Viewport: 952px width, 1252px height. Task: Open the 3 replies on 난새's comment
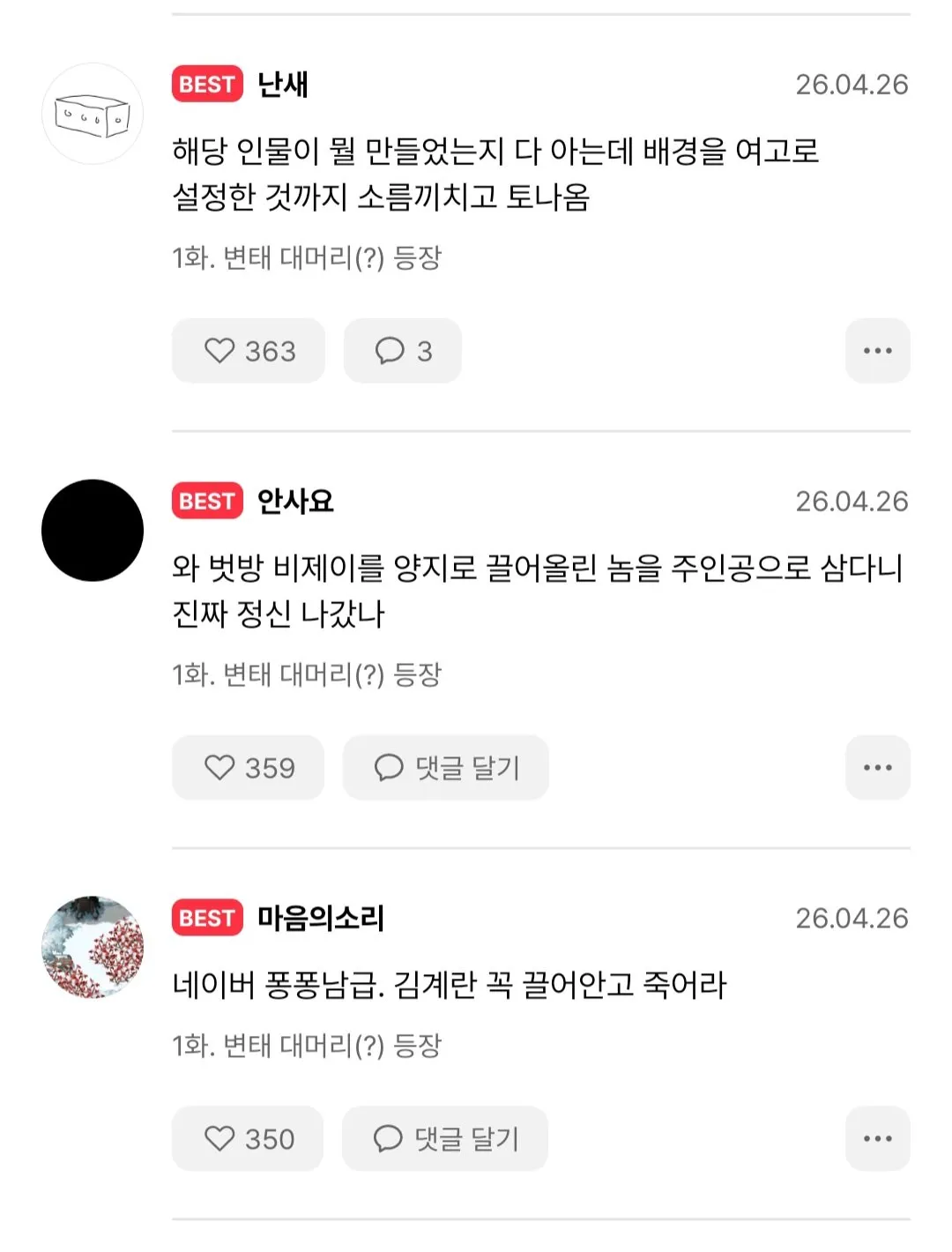pyautogui.click(x=403, y=351)
